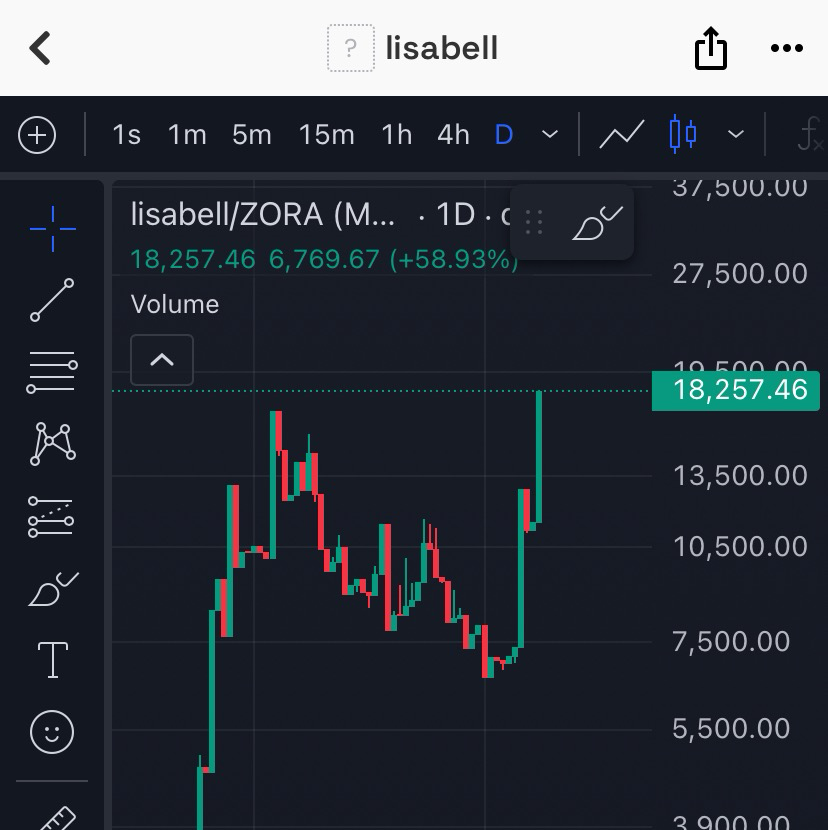Set chart interval to 15m
This screenshot has width=828, height=830.
(x=327, y=135)
